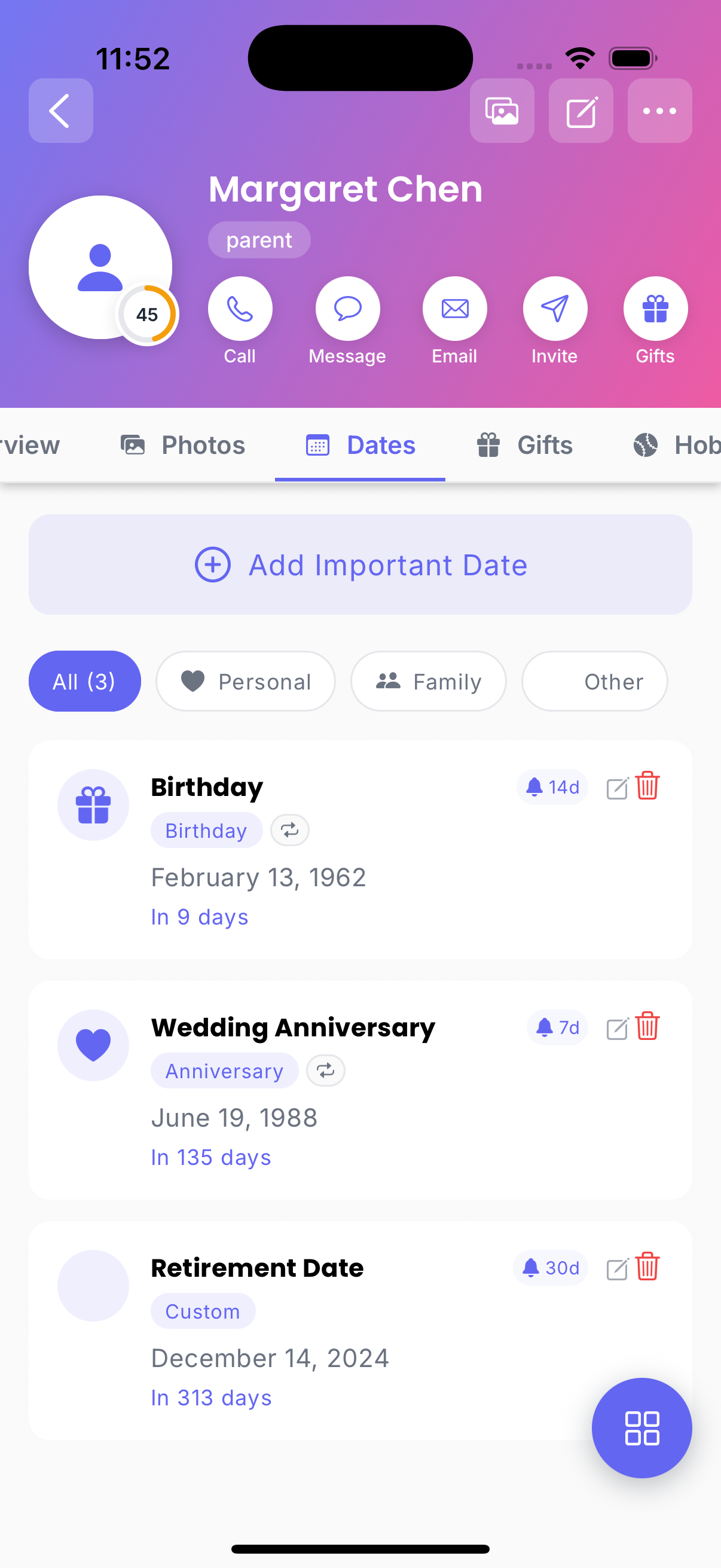Select the Other filter chip
Image resolution: width=721 pixels, height=1568 pixels.
(x=594, y=681)
